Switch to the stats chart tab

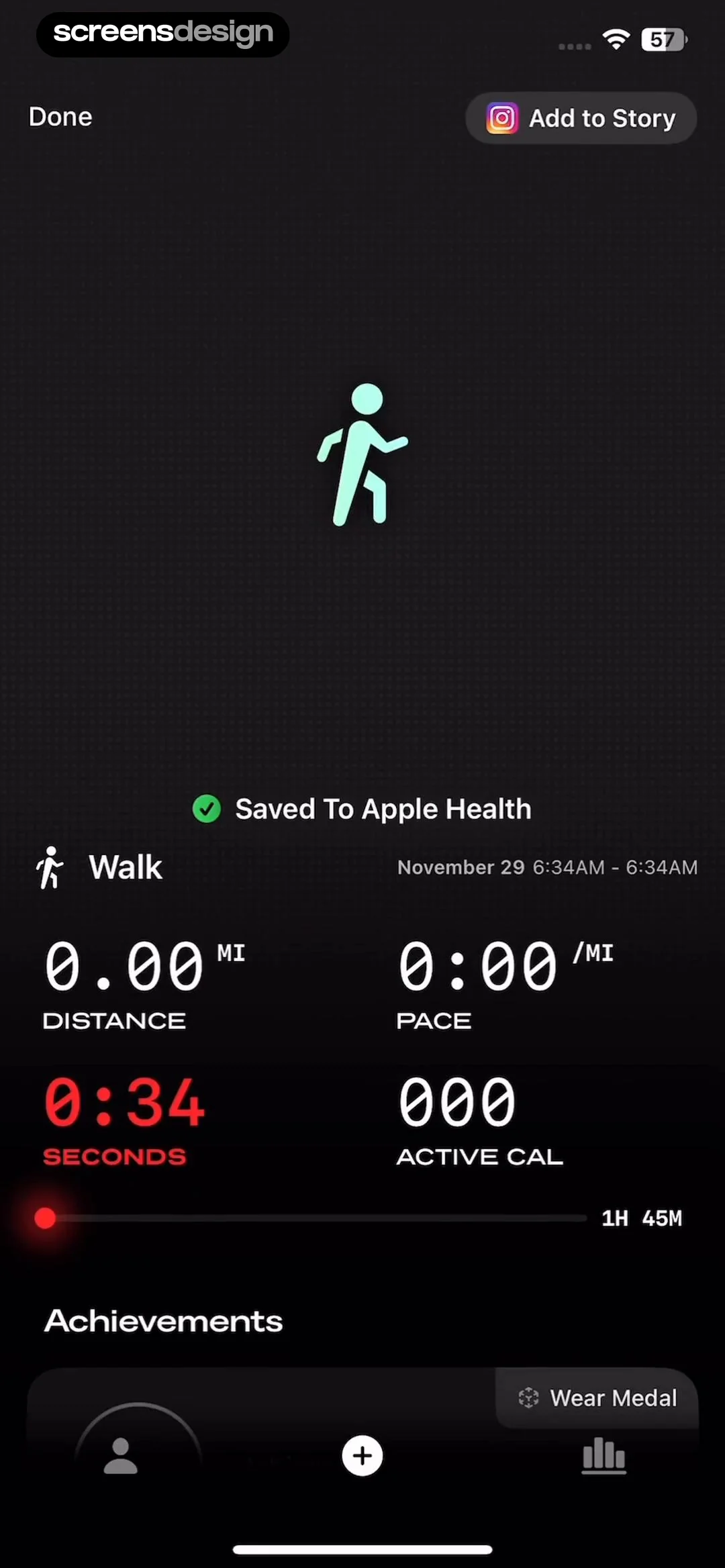(x=603, y=1455)
